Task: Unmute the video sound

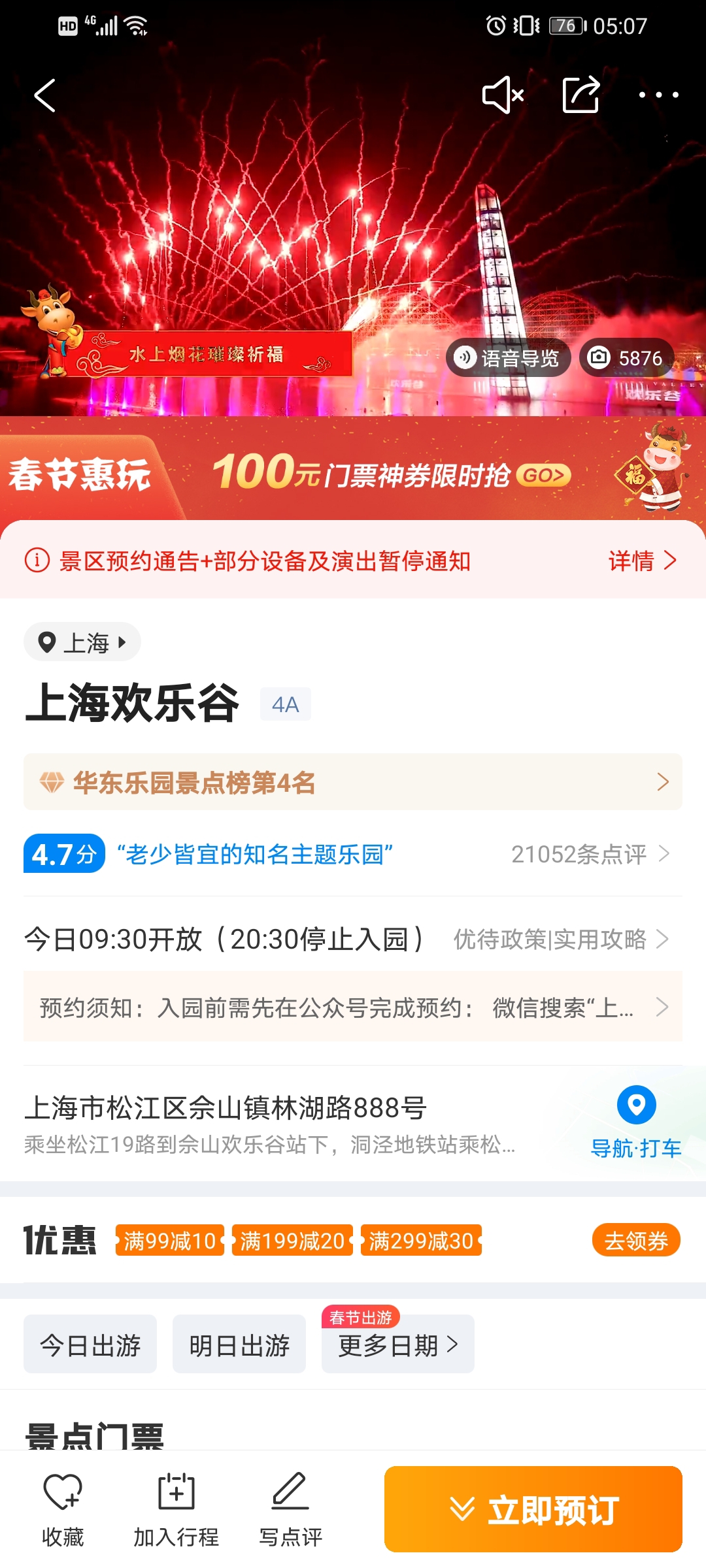Action: (x=503, y=95)
